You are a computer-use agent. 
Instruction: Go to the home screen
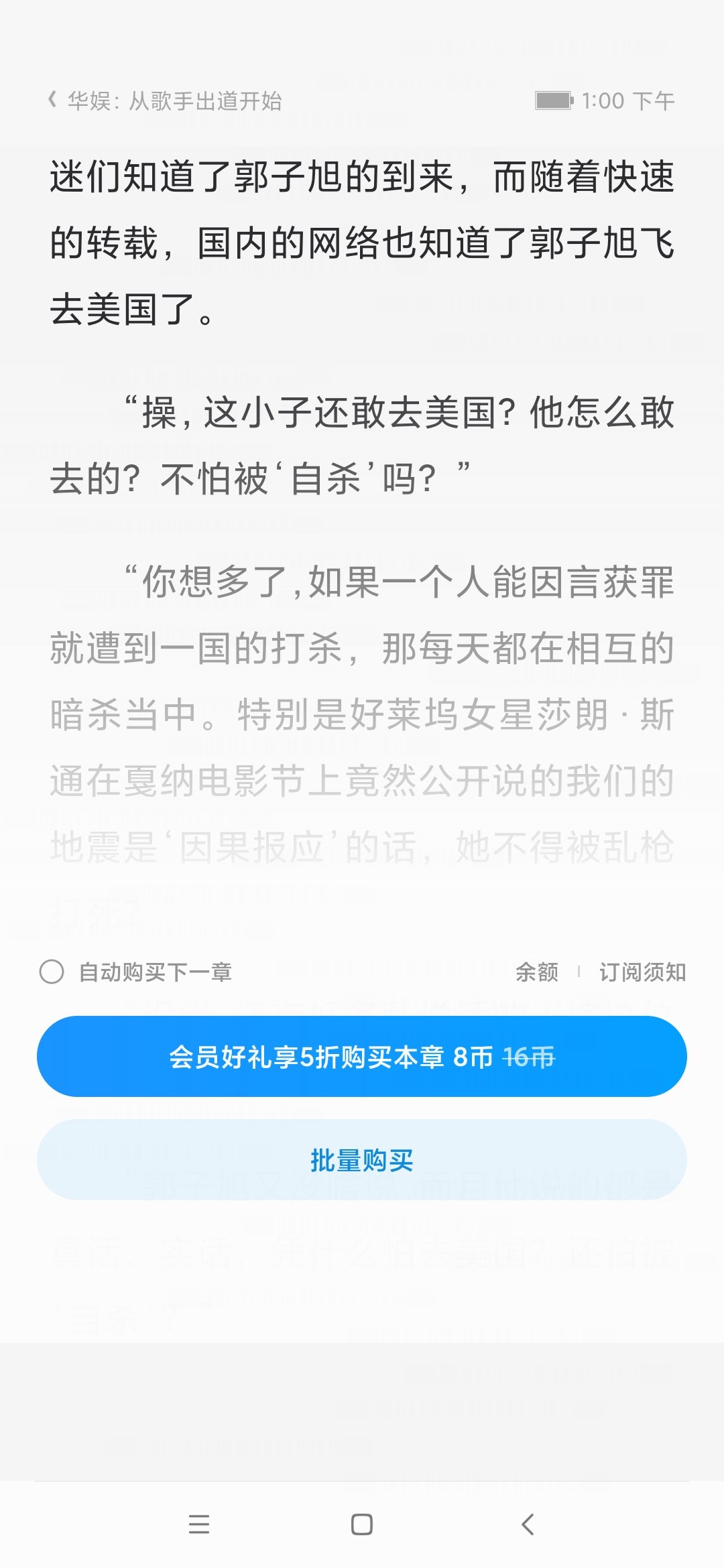tap(362, 1524)
